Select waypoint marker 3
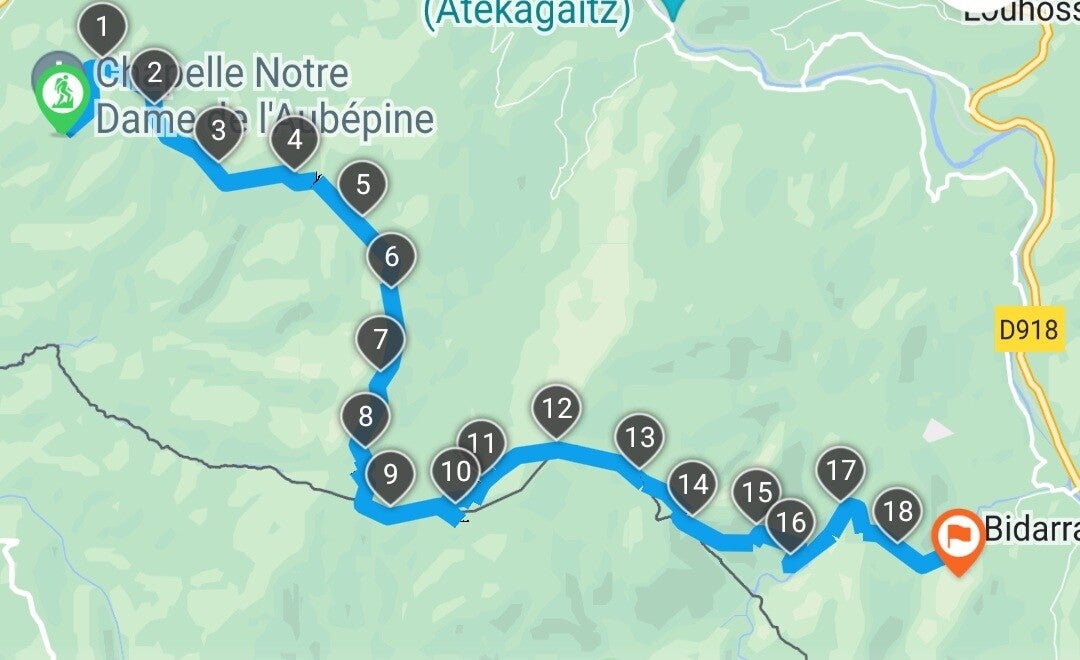Image resolution: width=1080 pixels, height=660 pixels. point(218,131)
